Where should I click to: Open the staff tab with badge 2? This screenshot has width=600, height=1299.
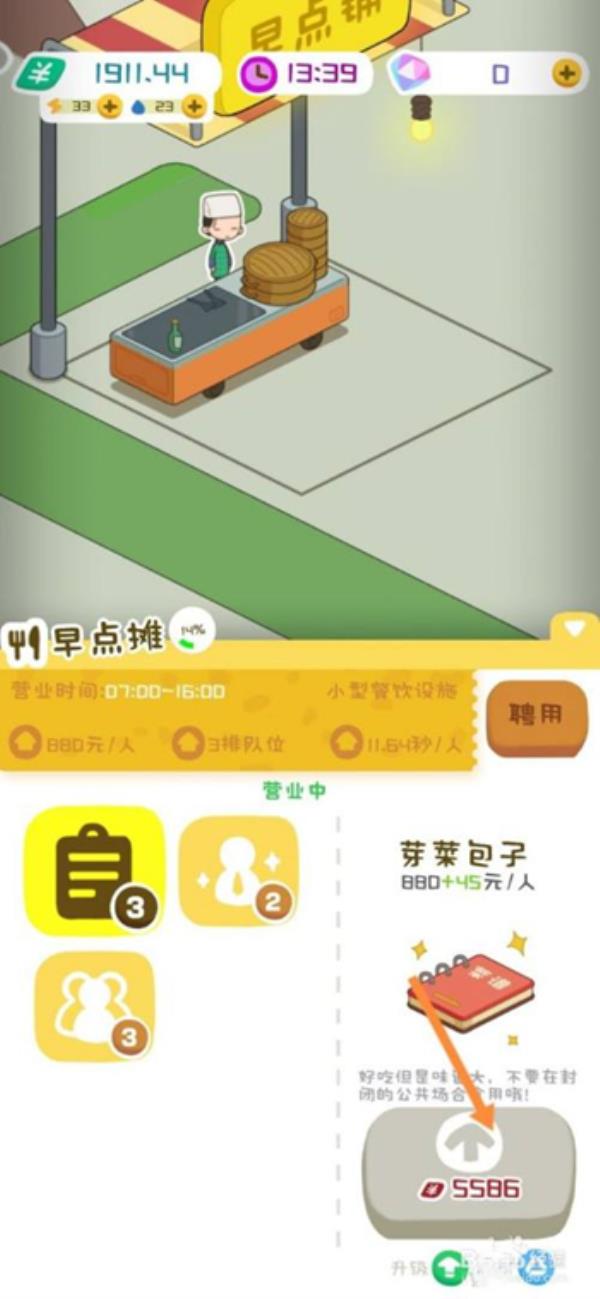(x=239, y=870)
